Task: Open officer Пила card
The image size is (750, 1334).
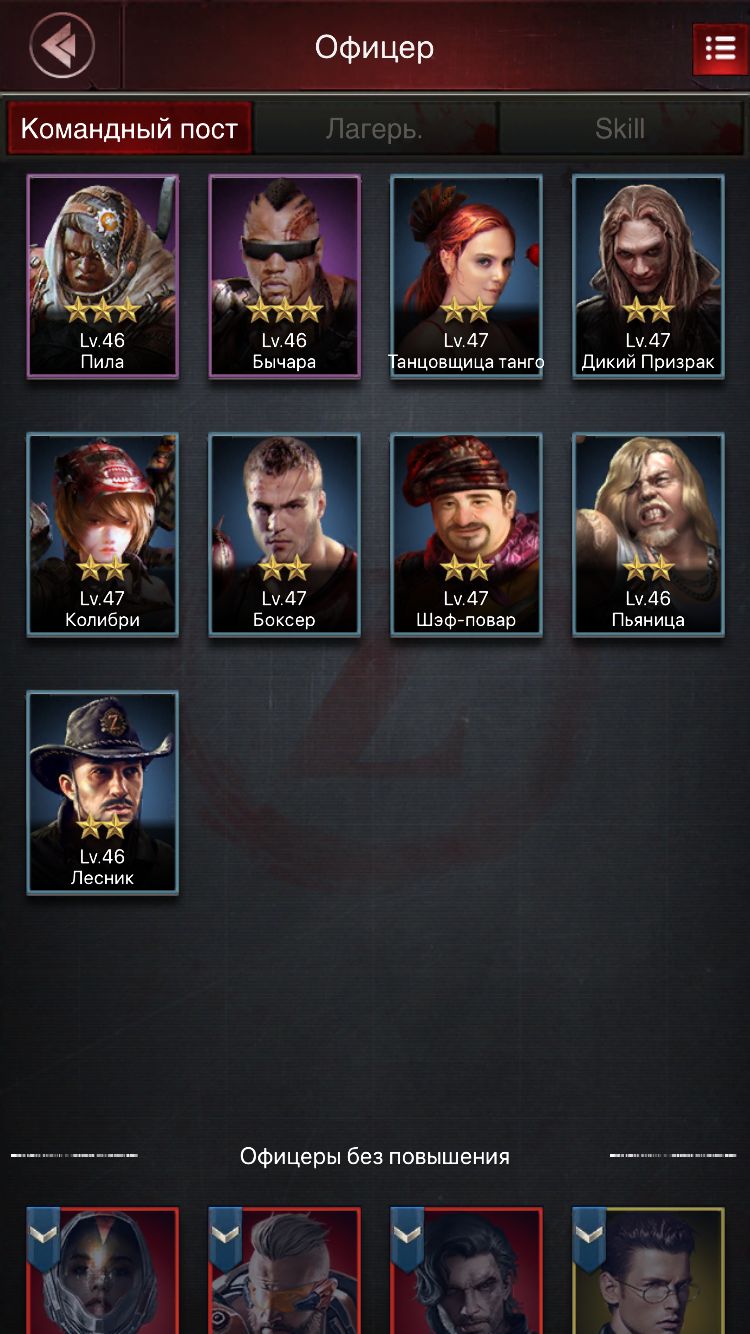Action: 103,276
